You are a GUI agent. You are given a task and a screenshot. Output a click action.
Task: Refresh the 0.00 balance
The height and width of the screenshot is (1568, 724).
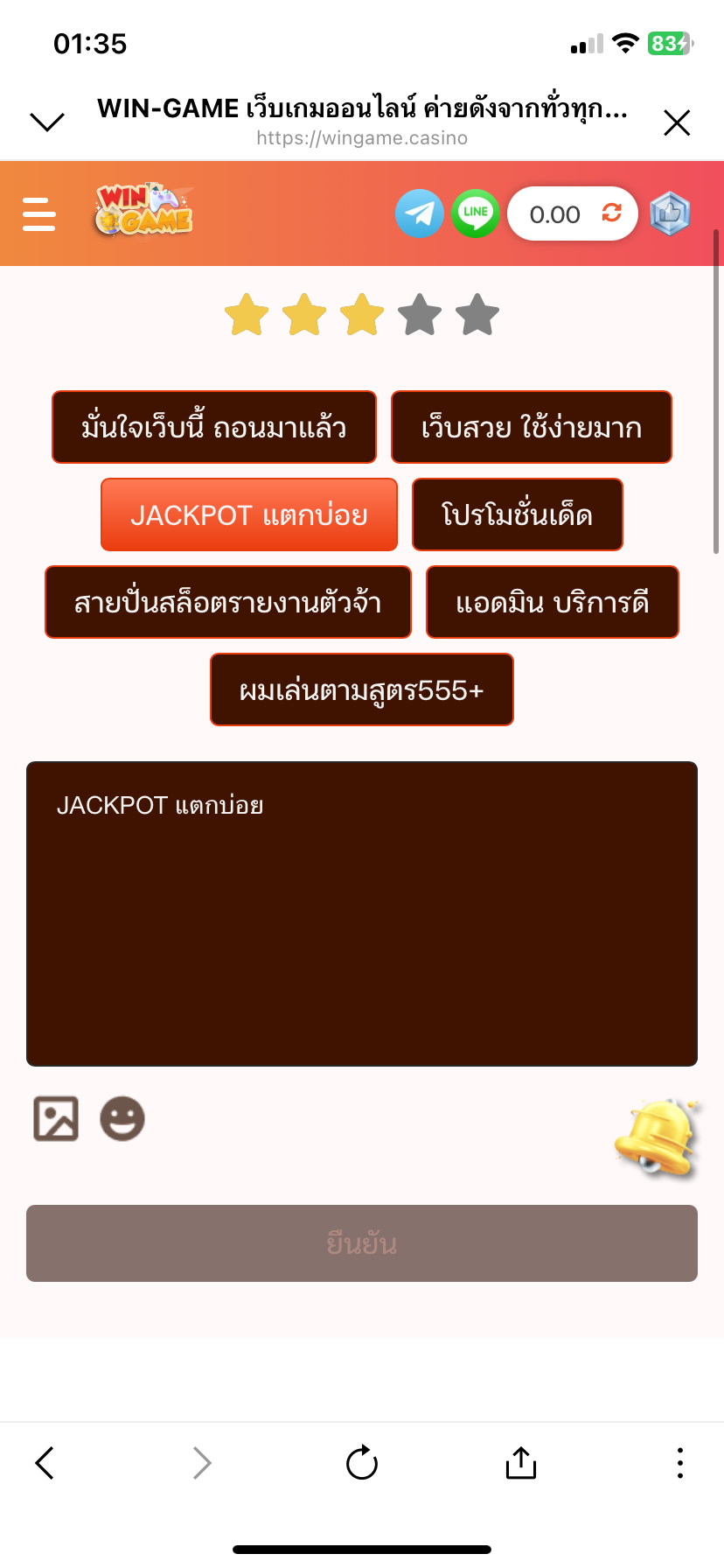611,213
